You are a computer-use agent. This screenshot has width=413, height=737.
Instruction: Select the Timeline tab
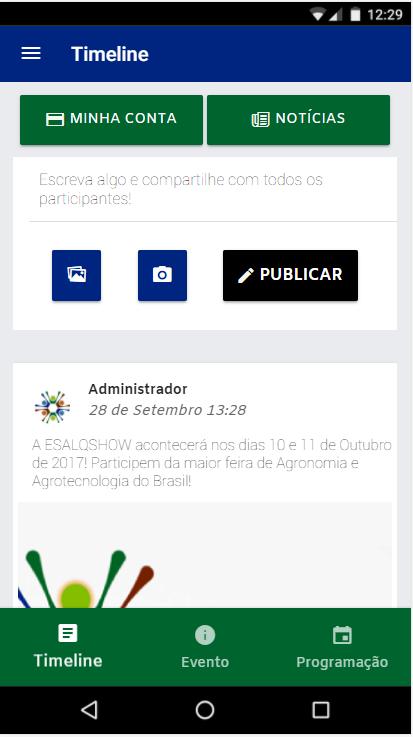tap(68, 647)
